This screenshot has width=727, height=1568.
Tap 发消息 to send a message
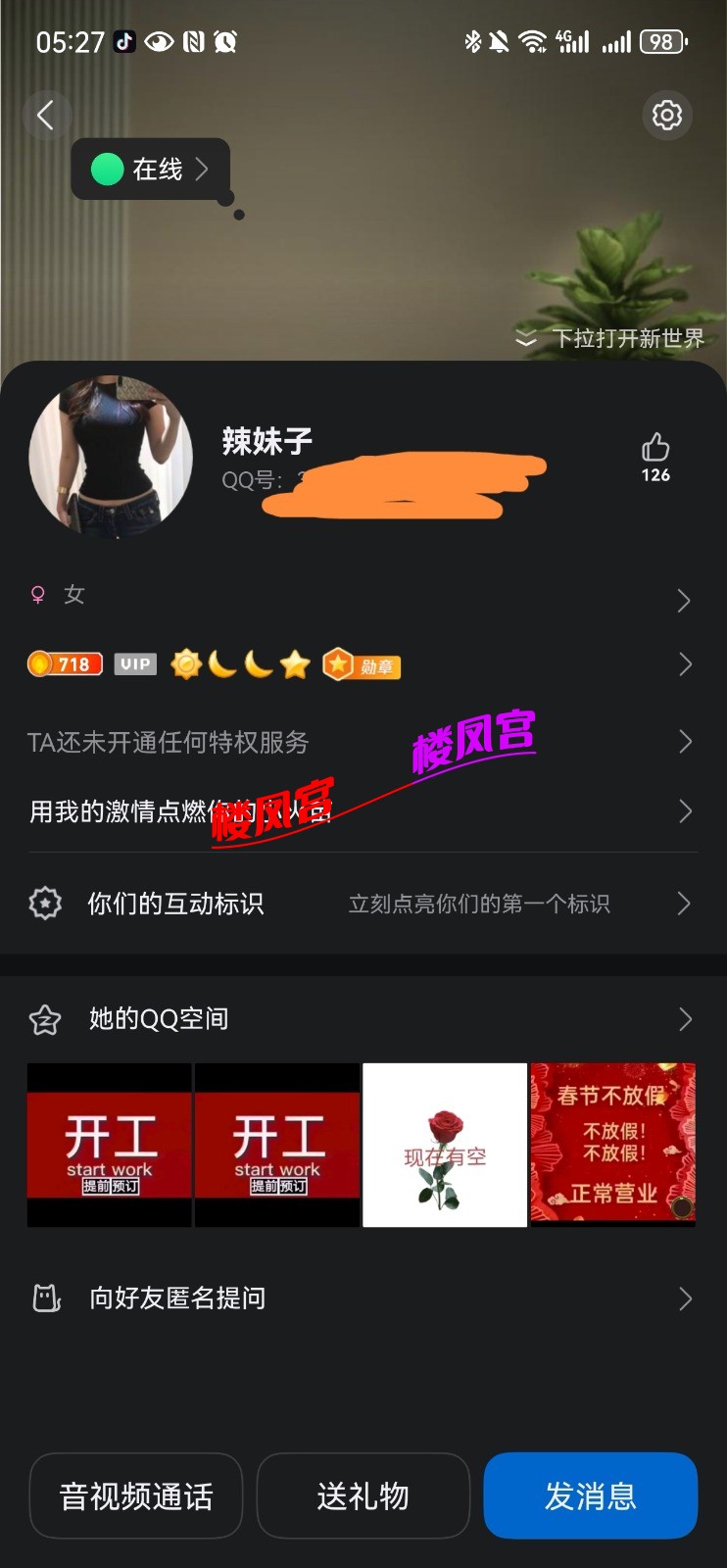591,1495
